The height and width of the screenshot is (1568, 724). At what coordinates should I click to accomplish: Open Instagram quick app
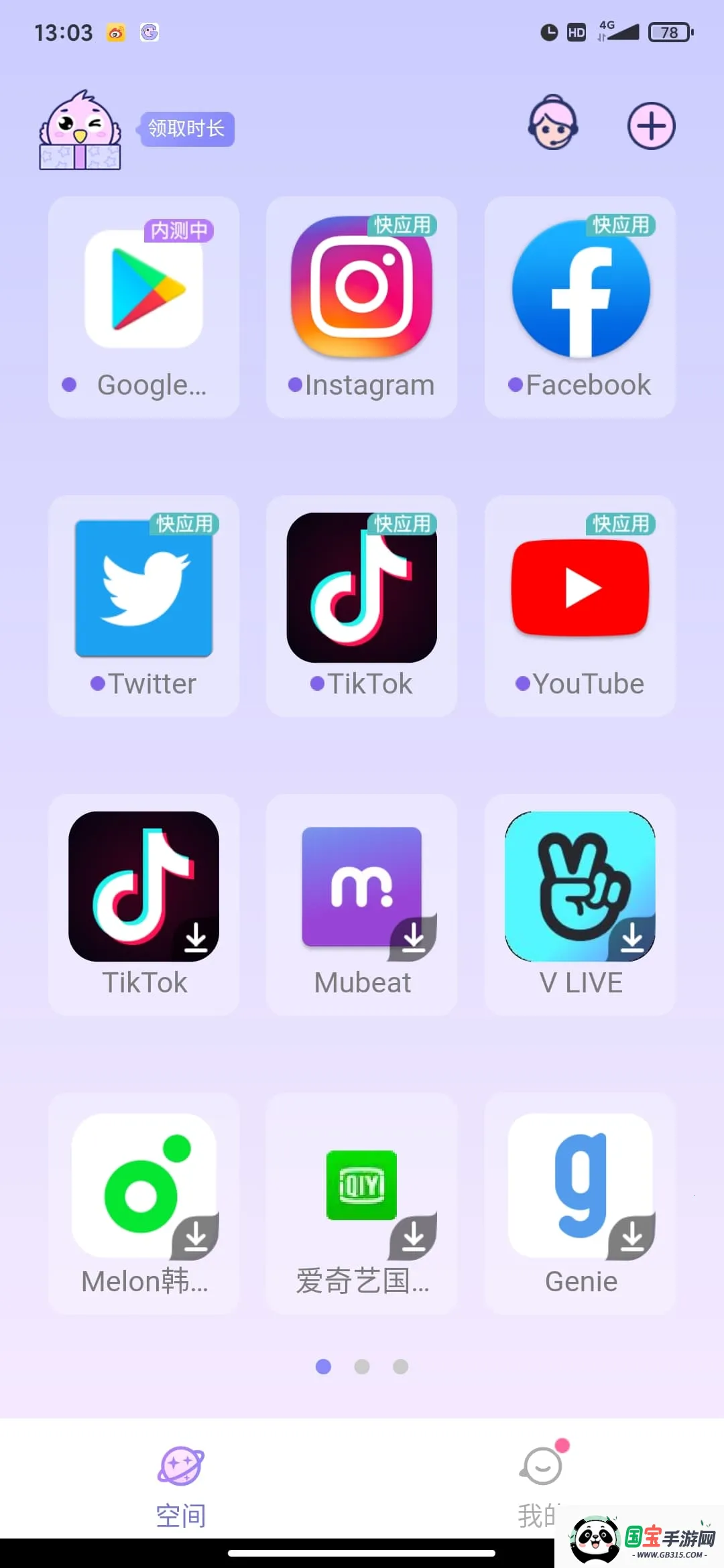click(361, 290)
